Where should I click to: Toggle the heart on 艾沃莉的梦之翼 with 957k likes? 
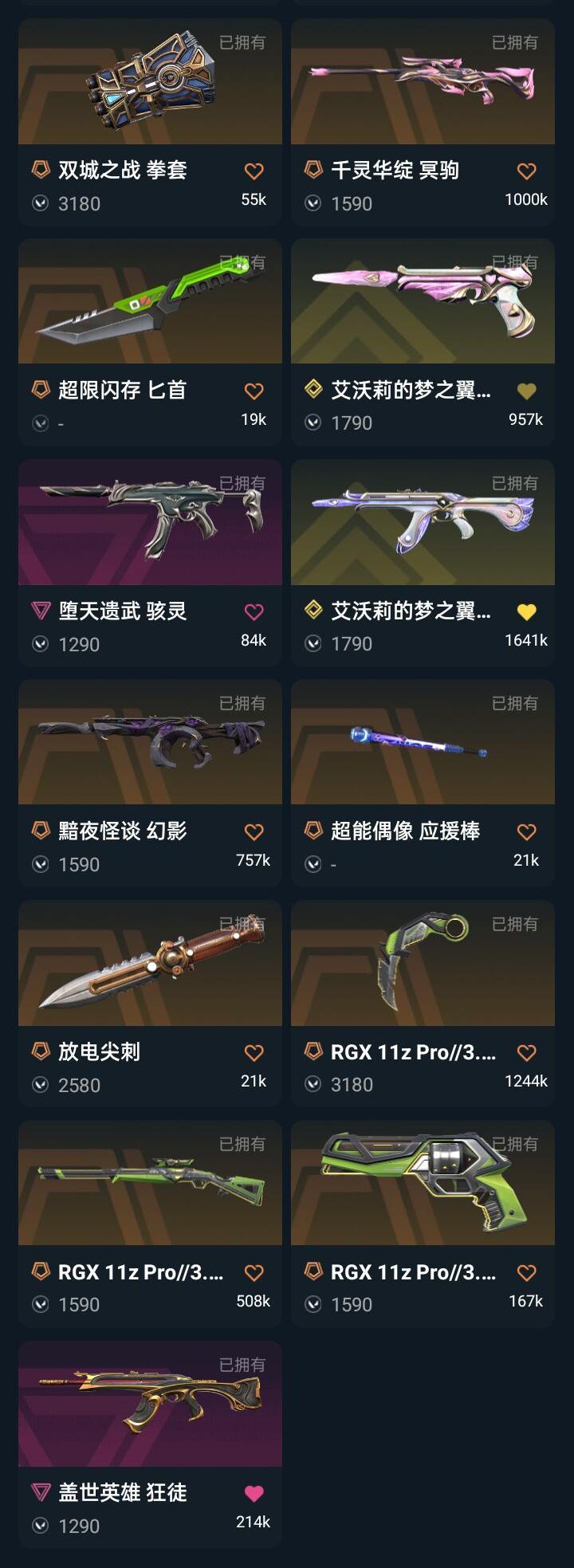pyautogui.click(x=526, y=391)
